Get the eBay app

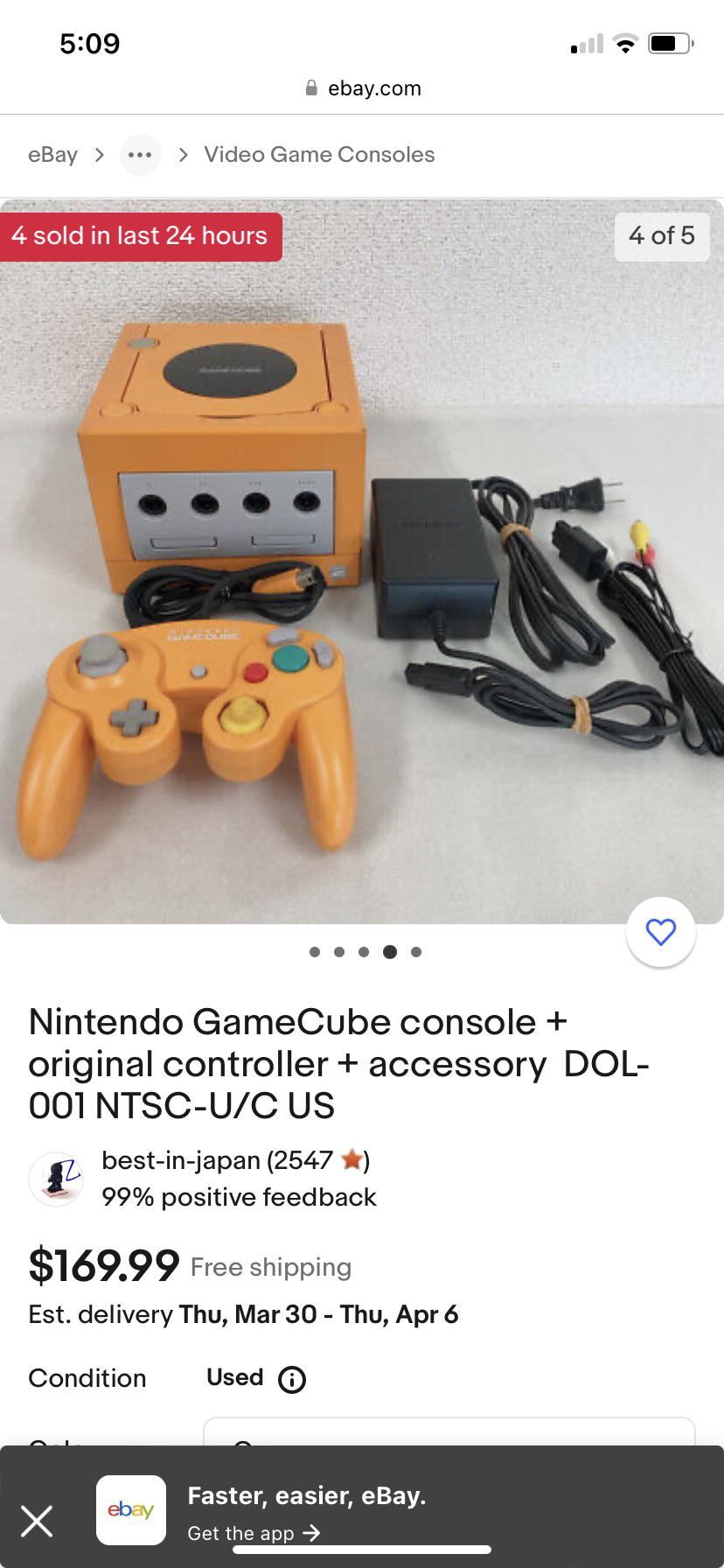pyautogui.click(x=254, y=1533)
